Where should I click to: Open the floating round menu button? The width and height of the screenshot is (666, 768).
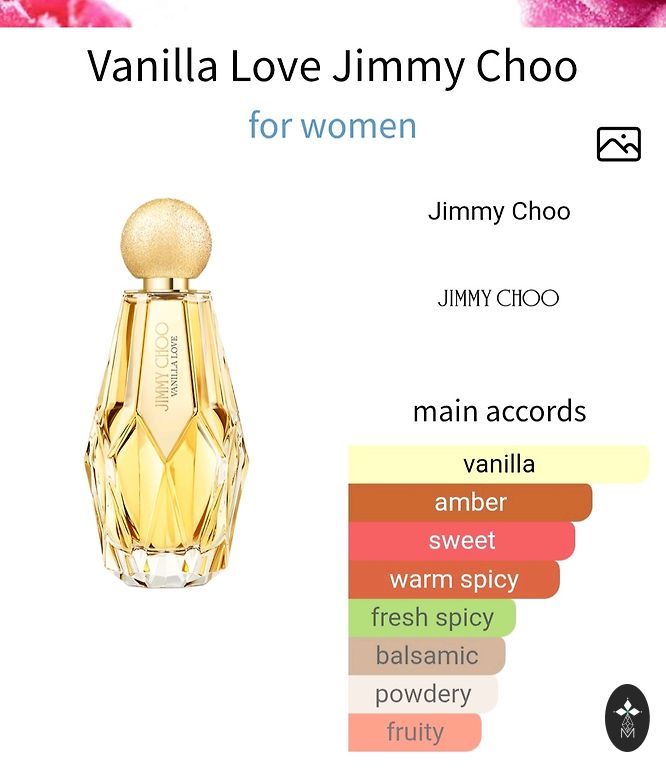point(628,718)
